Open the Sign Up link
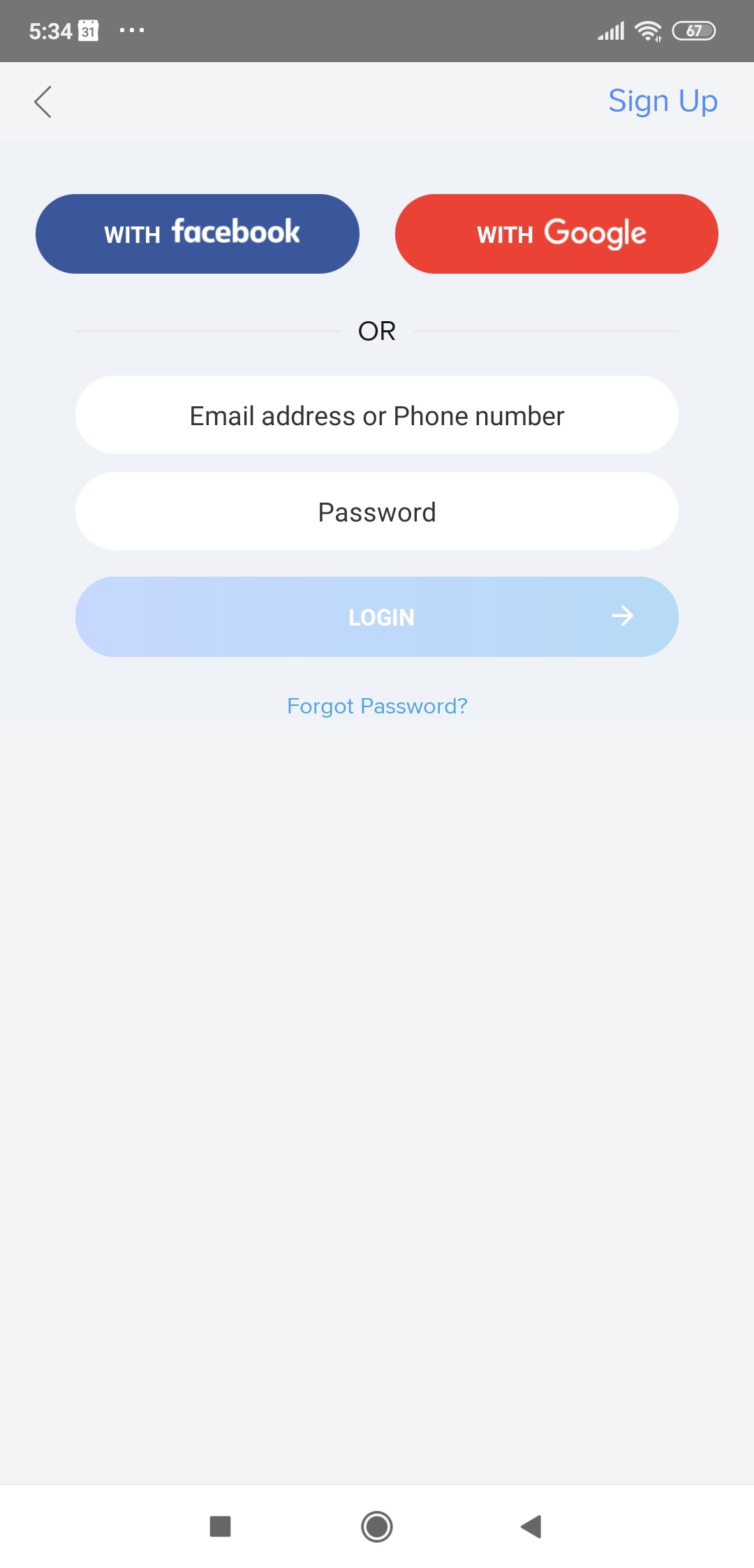Viewport: 754px width, 1568px height. pos(663,101)
